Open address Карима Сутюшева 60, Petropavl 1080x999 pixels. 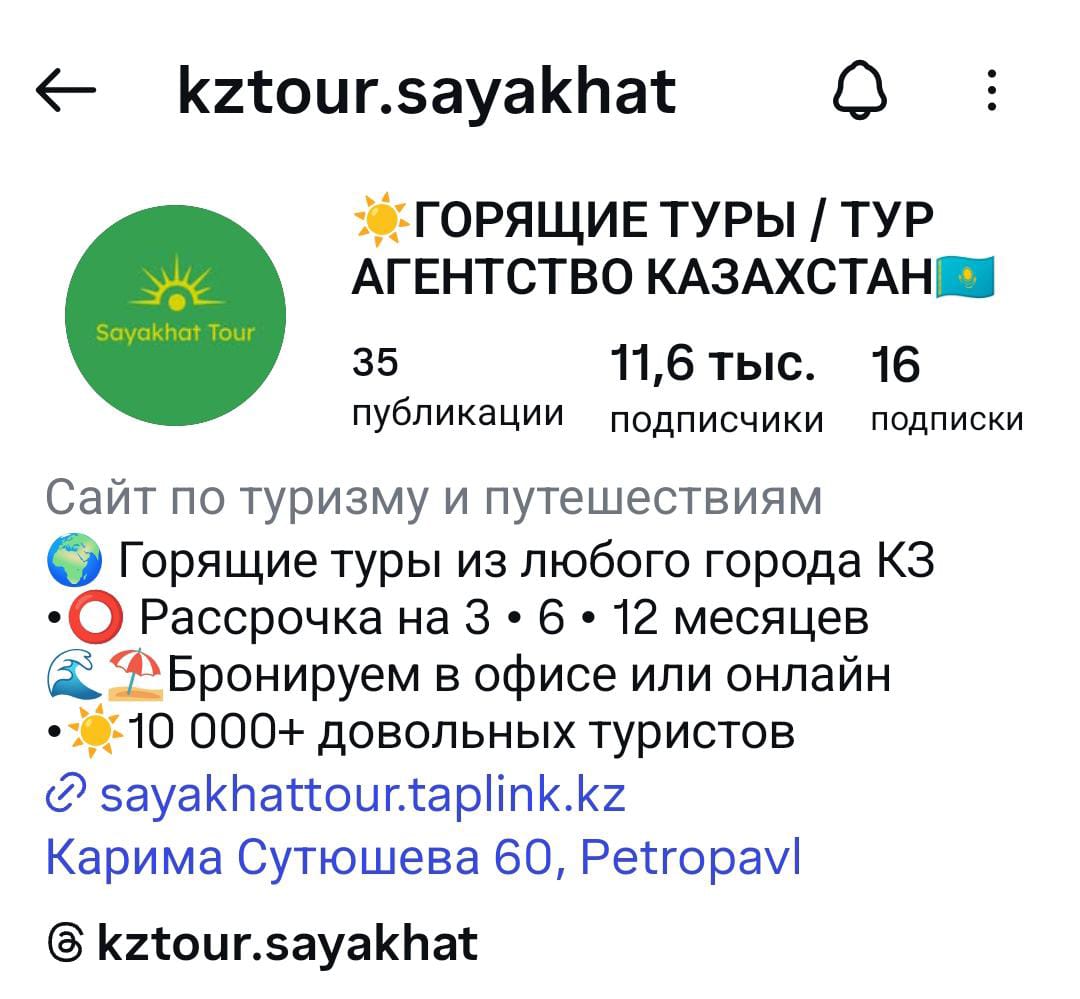pyautogui.click(x=424, y=857)
